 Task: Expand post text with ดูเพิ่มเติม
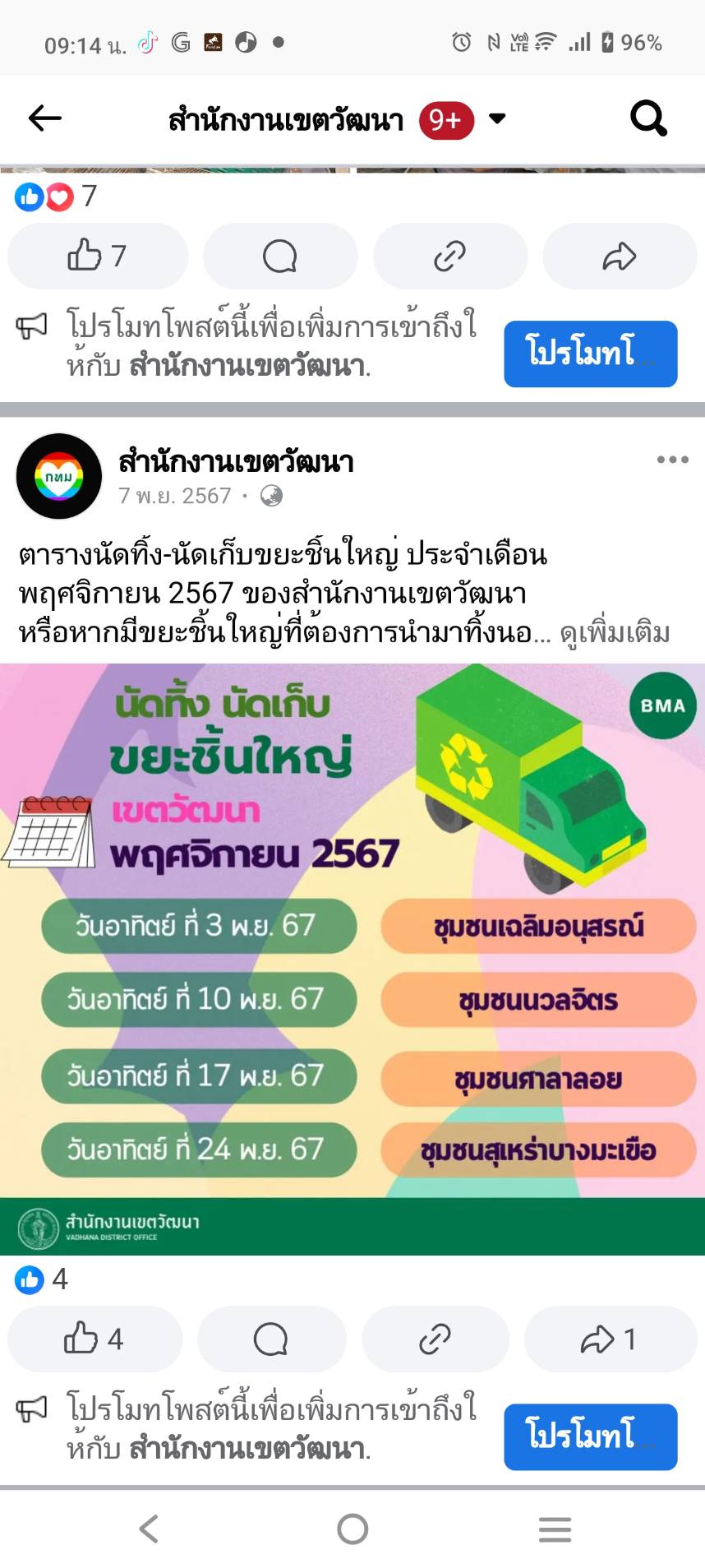615,633
